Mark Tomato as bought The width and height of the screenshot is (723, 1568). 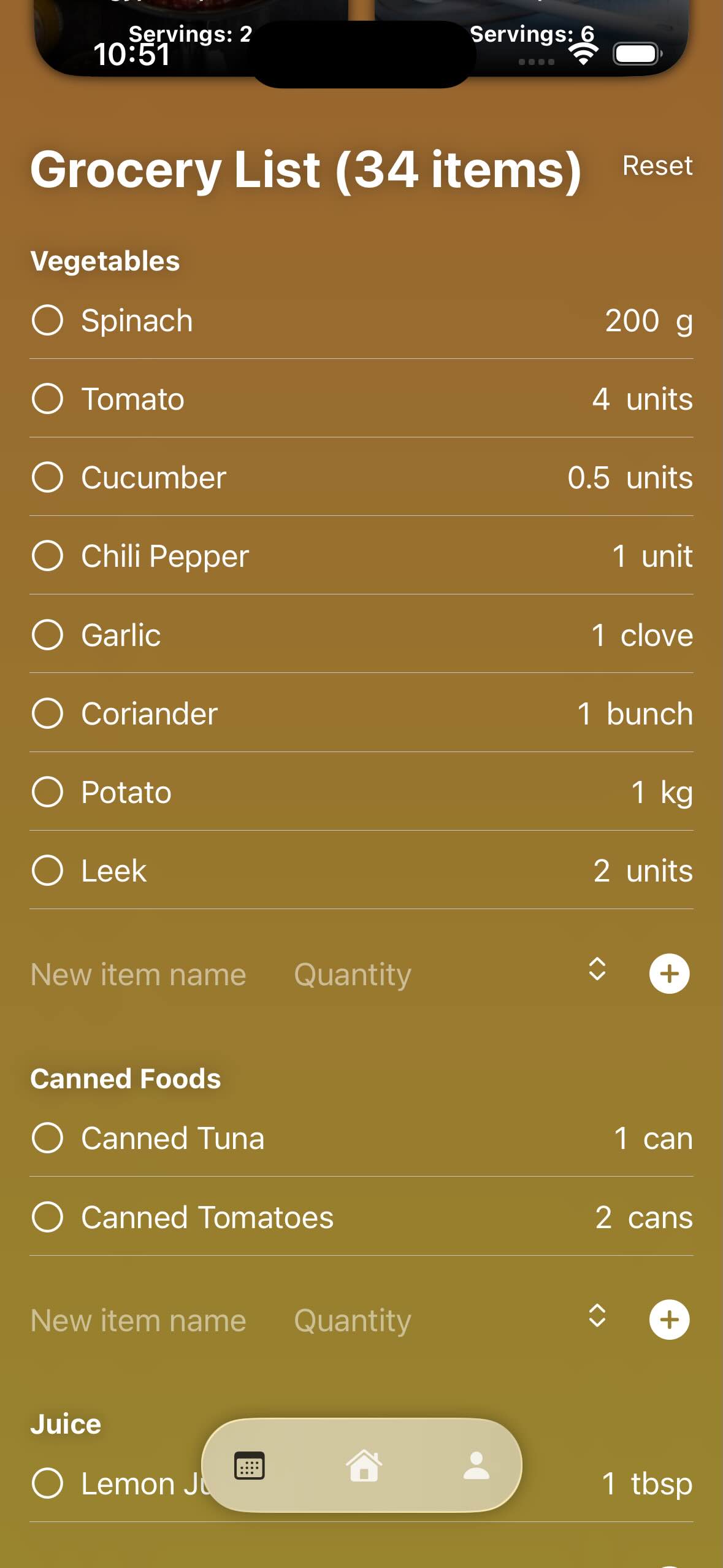(x=47, y=399)
